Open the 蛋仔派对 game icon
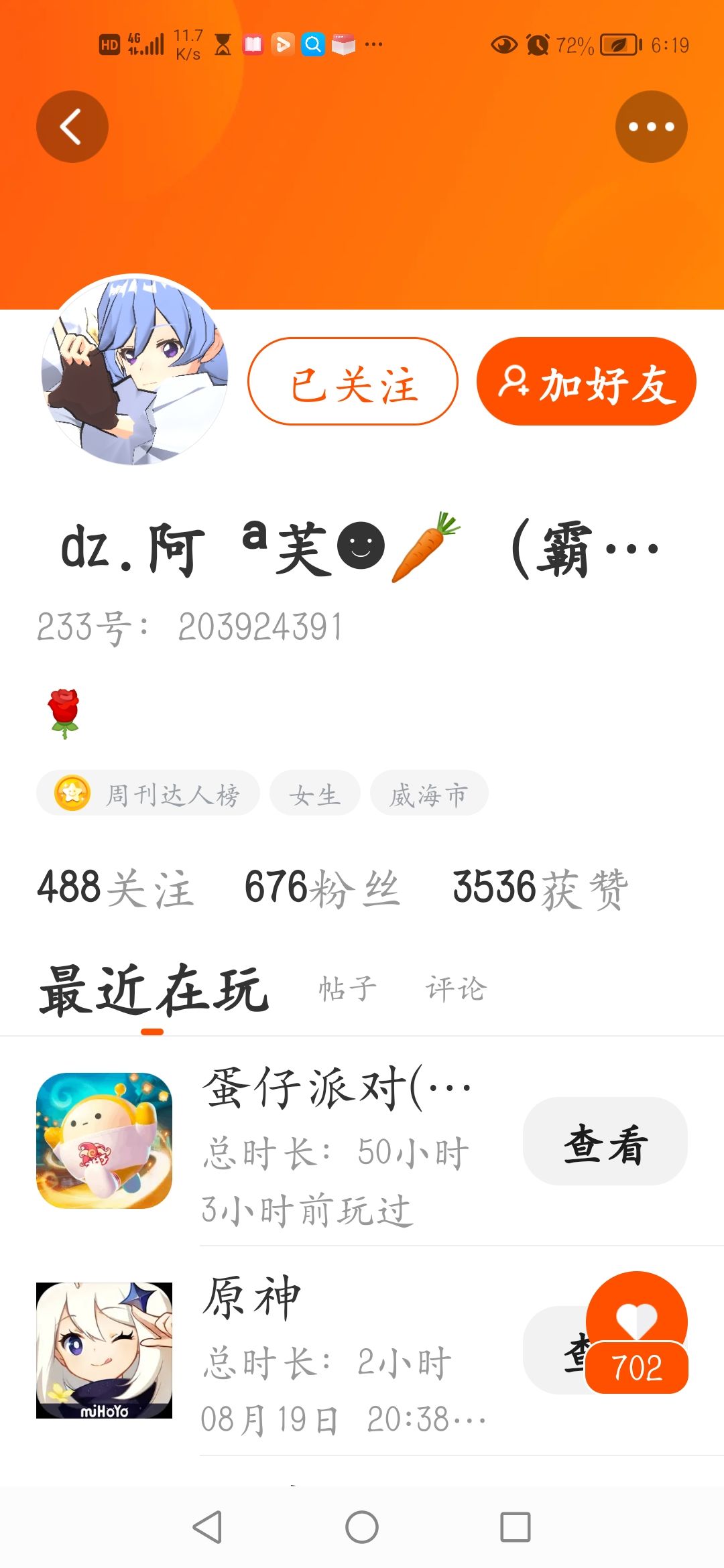This screenshot has width=724, height=1568. pyautogui.click(x=104, y=1140)
